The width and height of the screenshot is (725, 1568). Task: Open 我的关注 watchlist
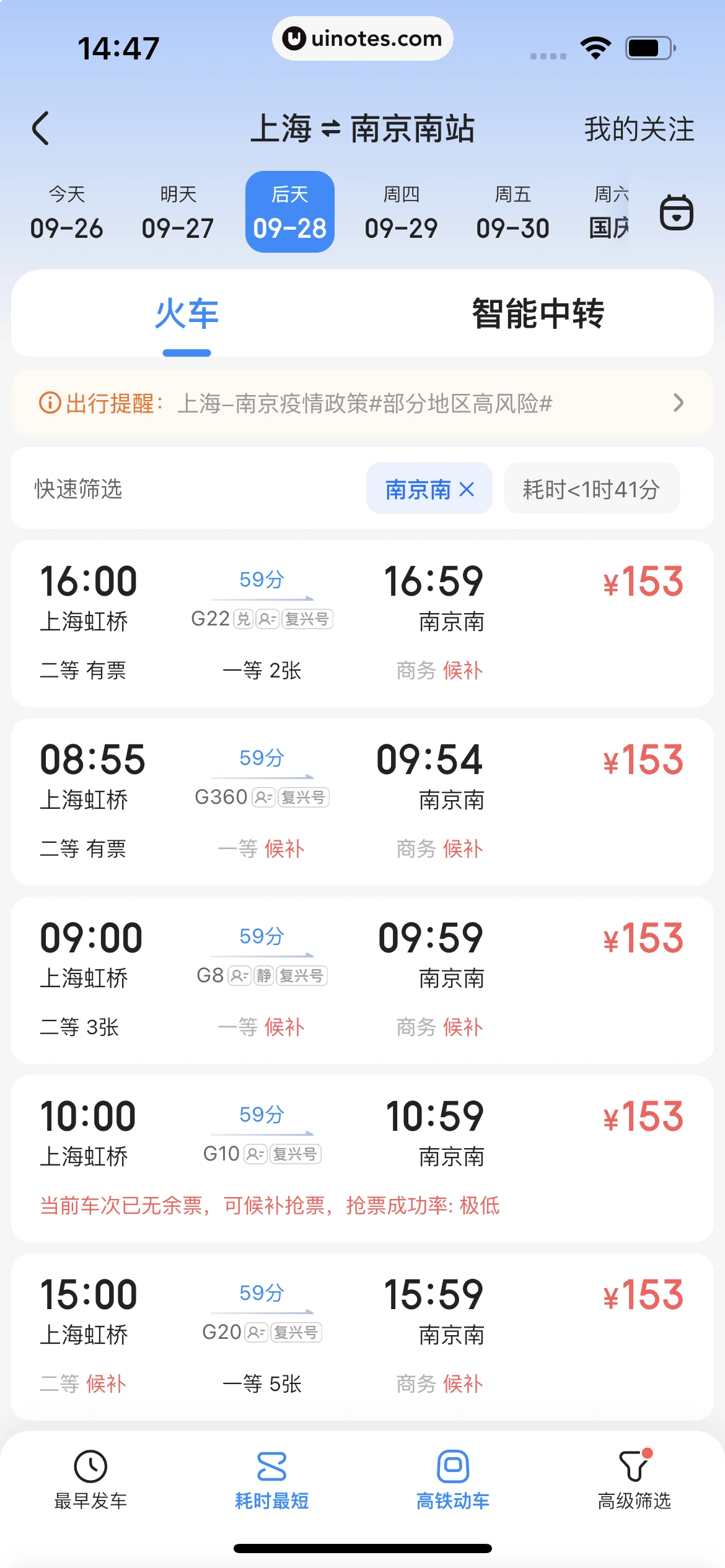[638, 129]
